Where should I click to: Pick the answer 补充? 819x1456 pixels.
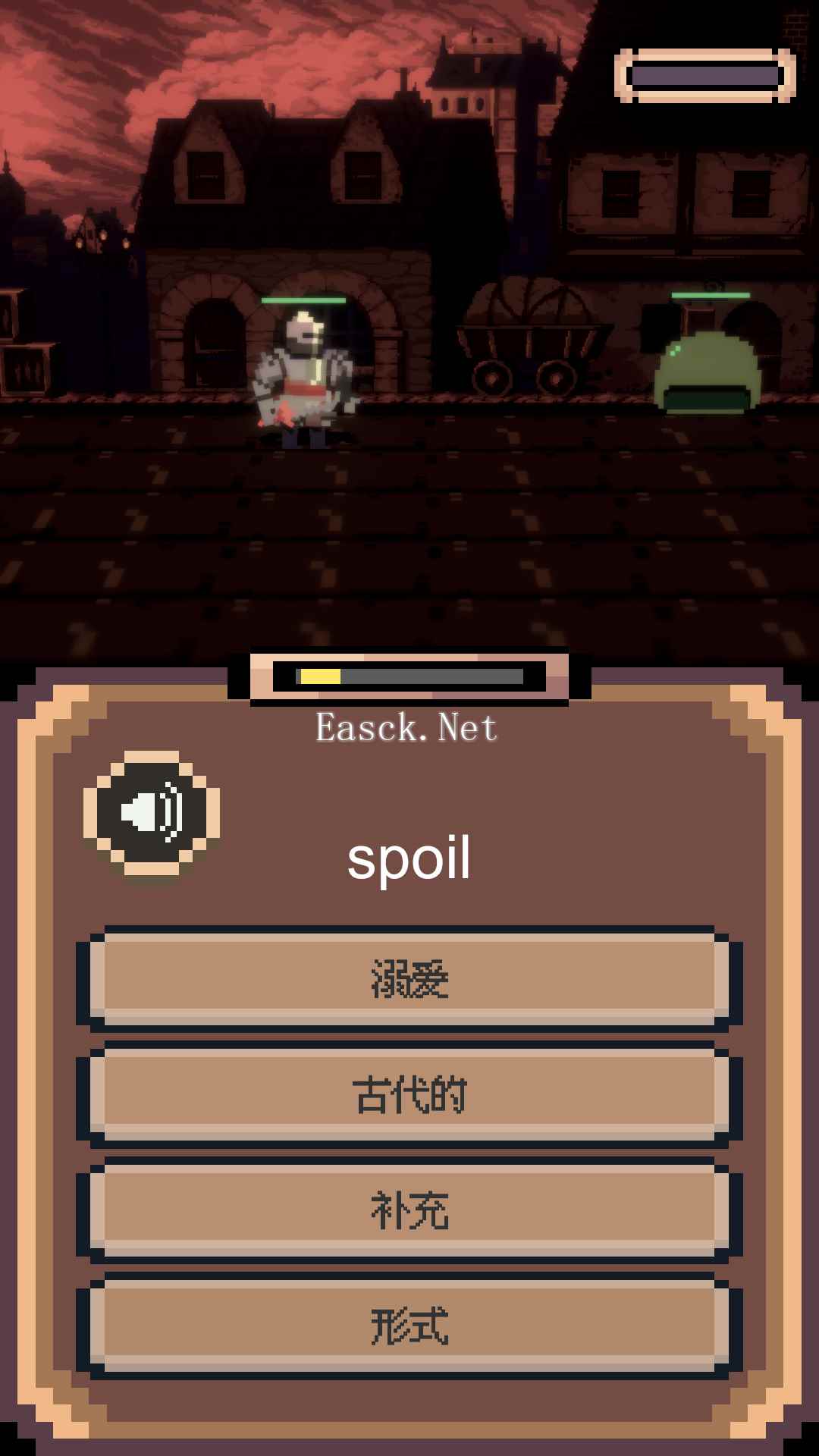(x=409, y=1210)
